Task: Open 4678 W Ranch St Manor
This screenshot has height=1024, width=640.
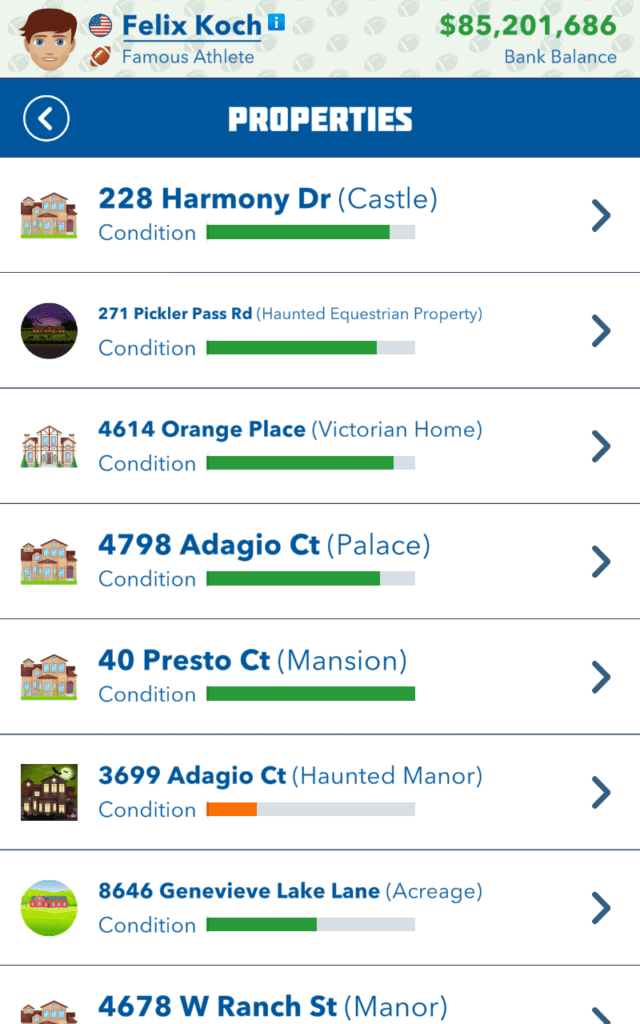Action: (x=320, y=995)
